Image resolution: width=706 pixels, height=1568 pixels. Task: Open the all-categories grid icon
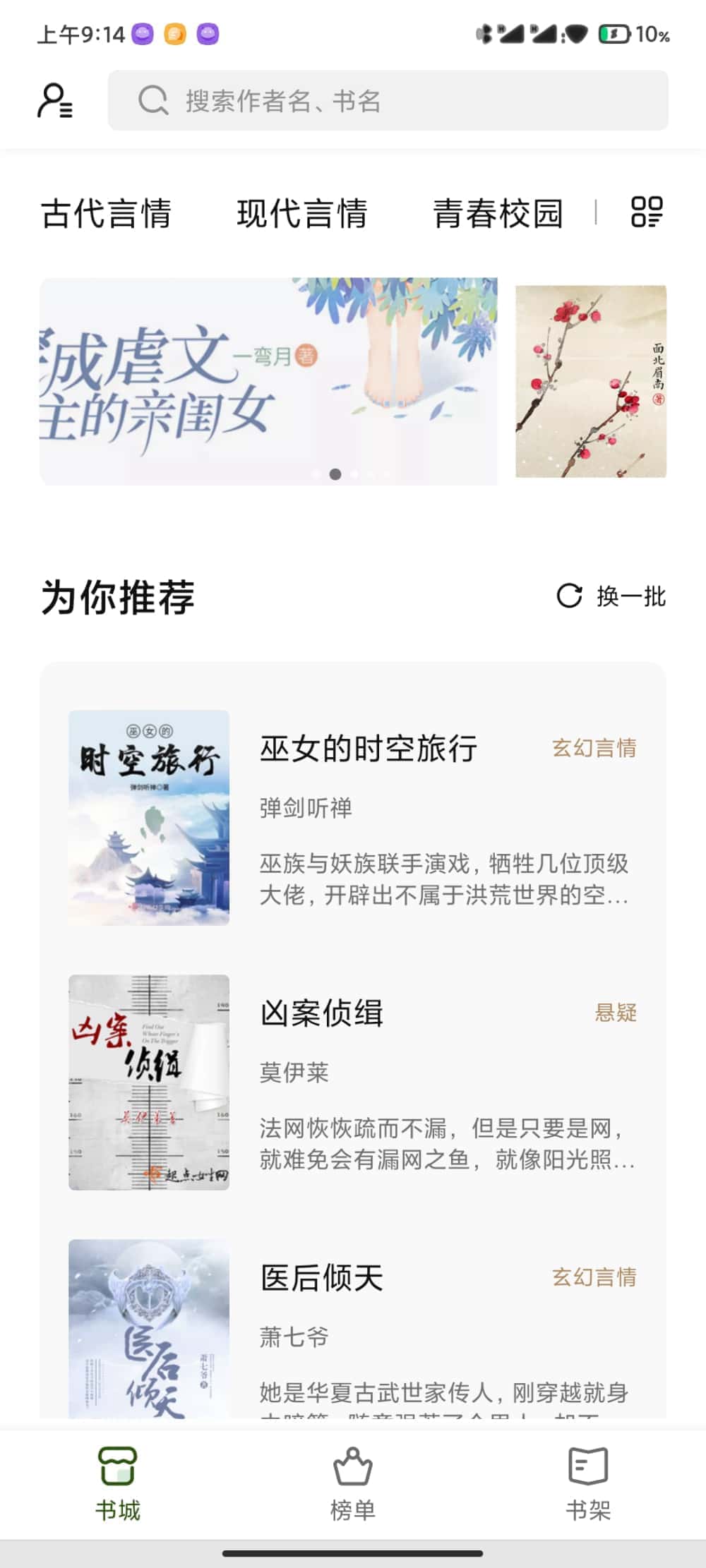click(x=647, y=212)
